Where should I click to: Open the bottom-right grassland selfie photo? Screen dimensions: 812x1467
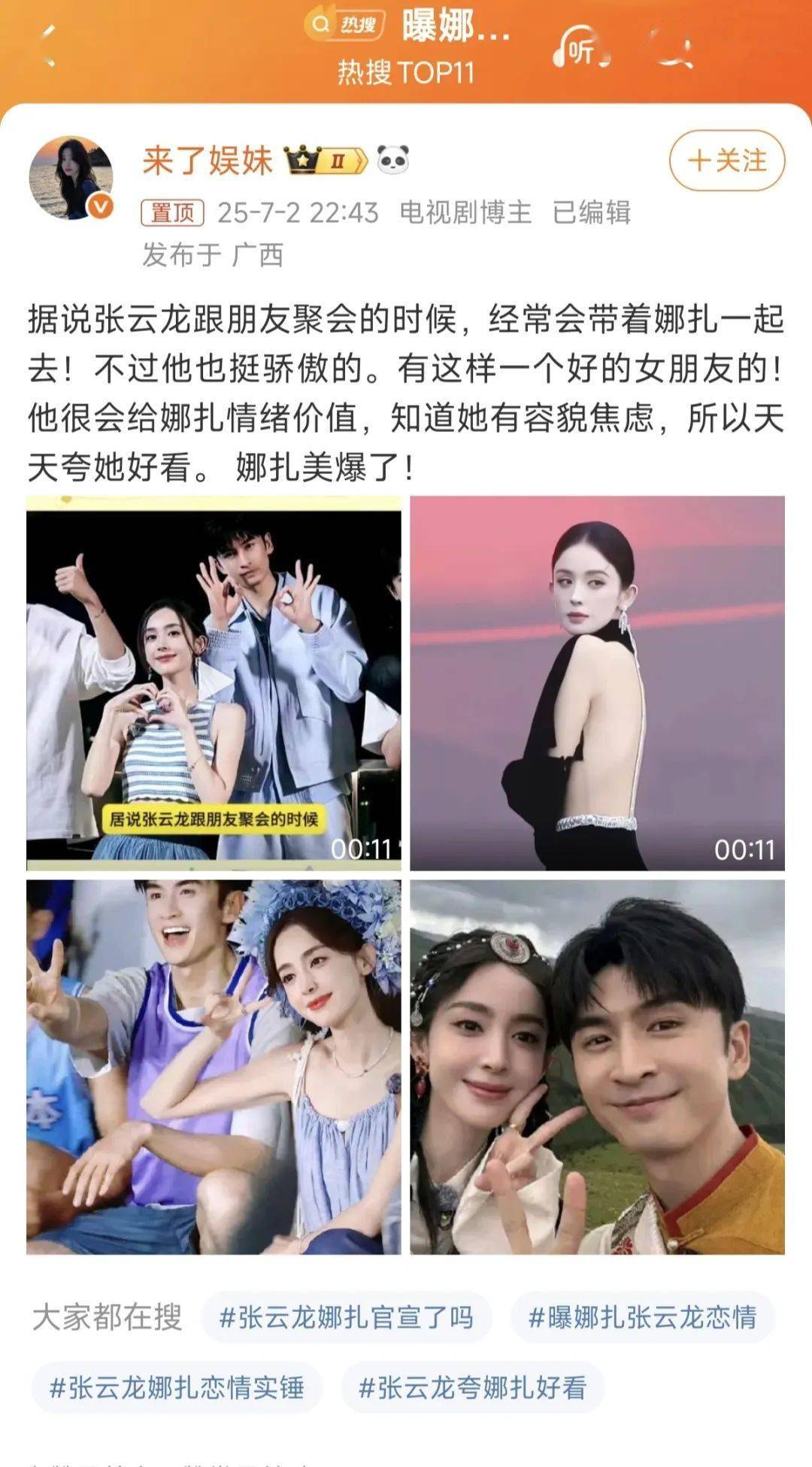click(x=598, y=1065)
